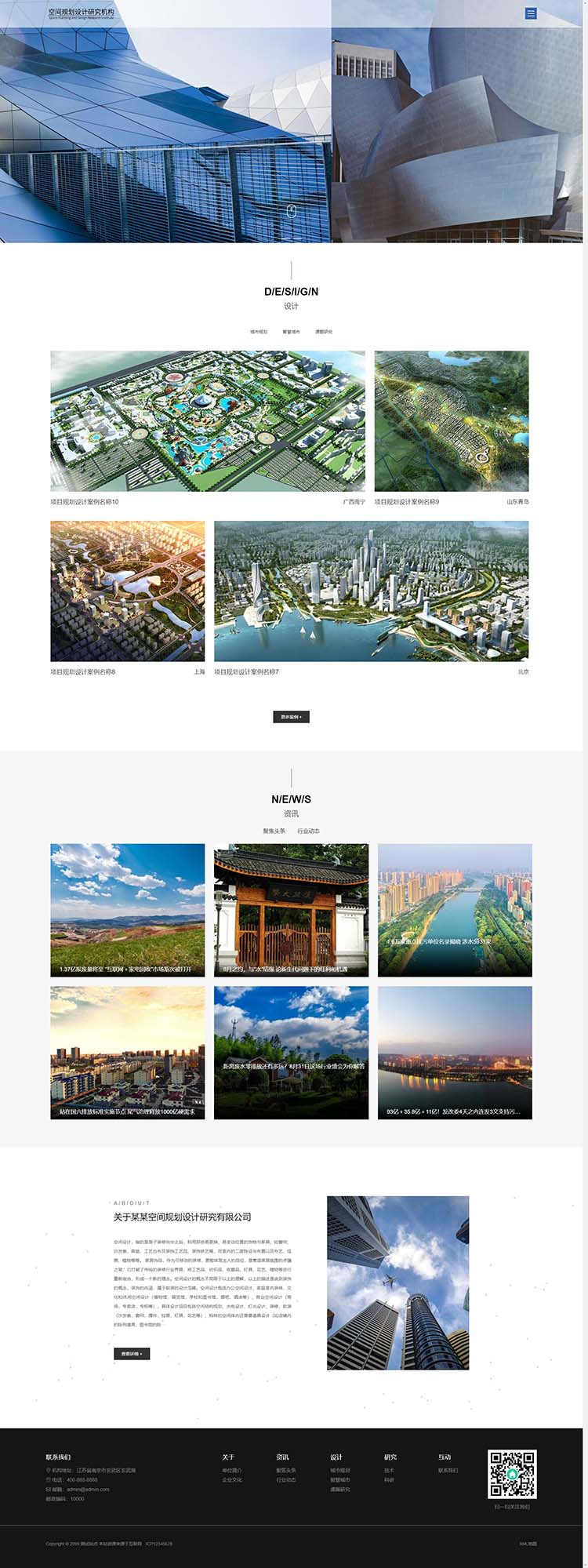588x1568 pixels.
Task: Switch to the 聚焦头条 news tab
Action: (x=274, y=831)
